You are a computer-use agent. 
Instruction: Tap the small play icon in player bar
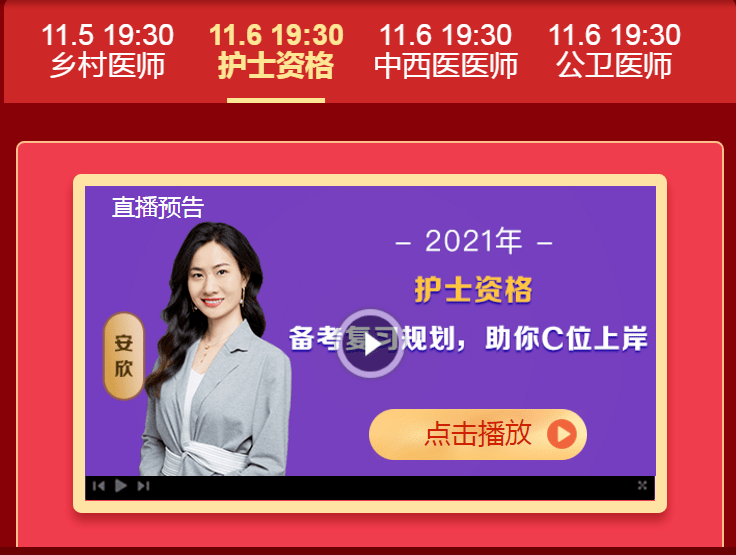121,486
